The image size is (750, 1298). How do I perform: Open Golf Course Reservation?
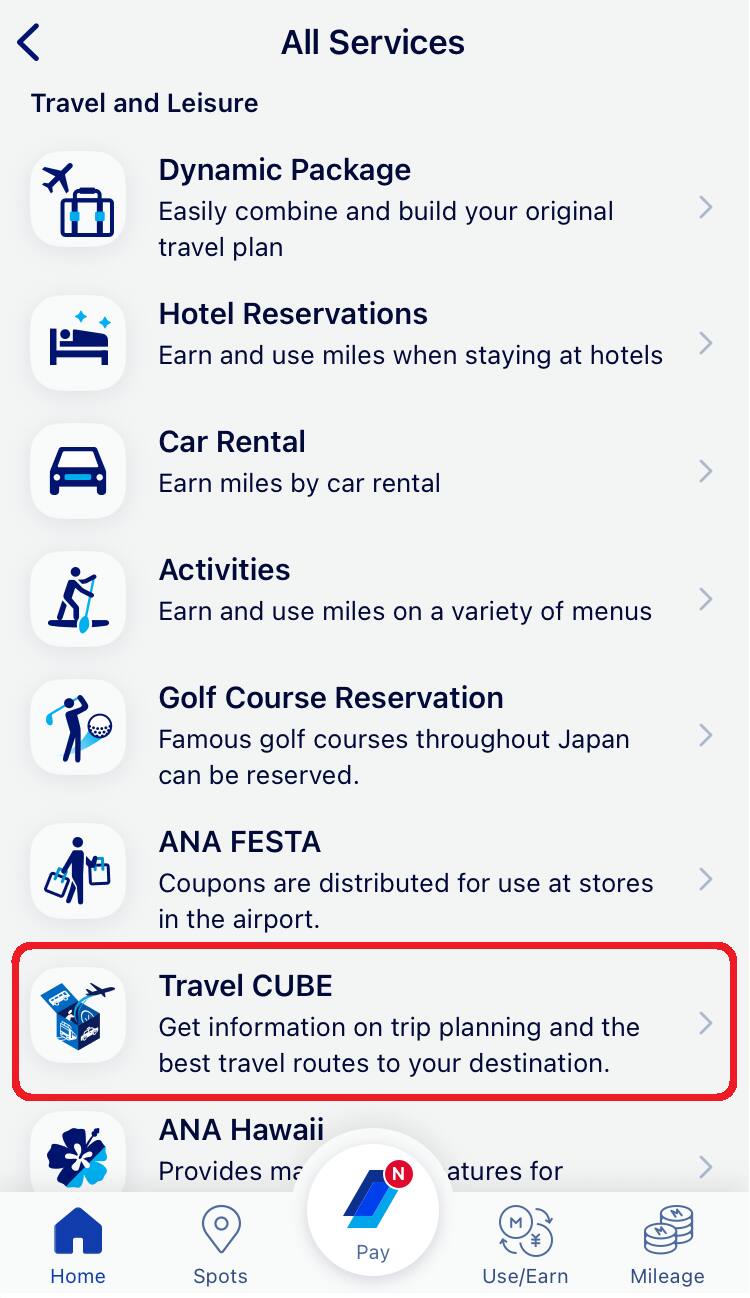click(x=375, y=735)
